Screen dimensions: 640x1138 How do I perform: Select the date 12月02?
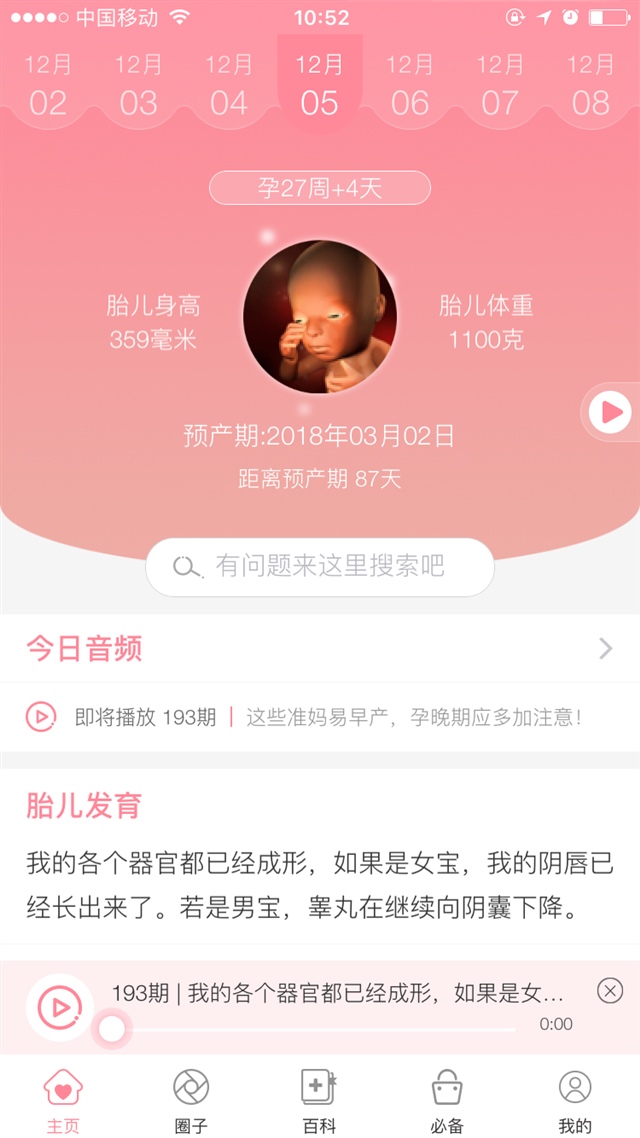point(48,86)
